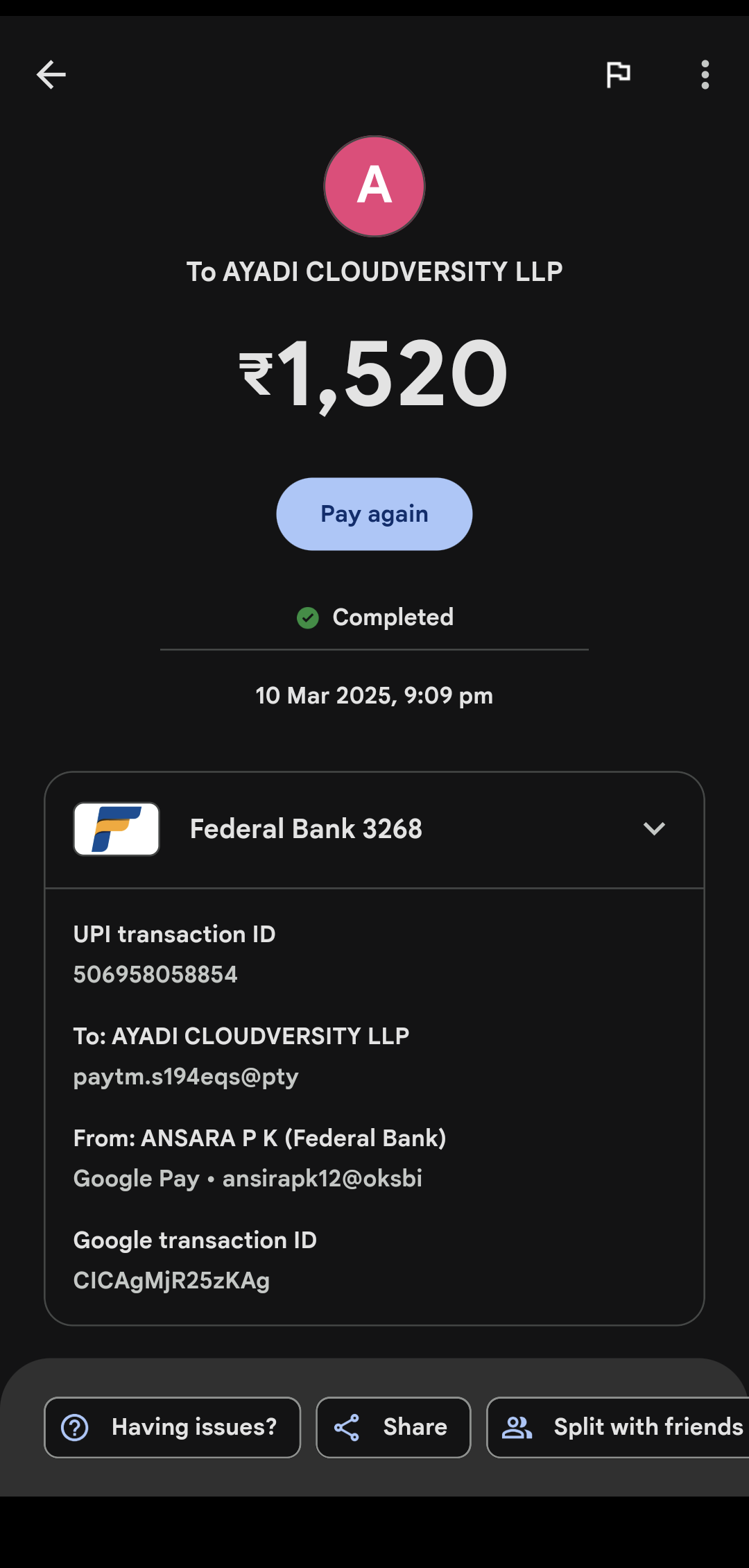Image resolution: width=749 pixels, height=1568 pixels.
Task: Open Having issues? help
Action: click(172, 1427)
